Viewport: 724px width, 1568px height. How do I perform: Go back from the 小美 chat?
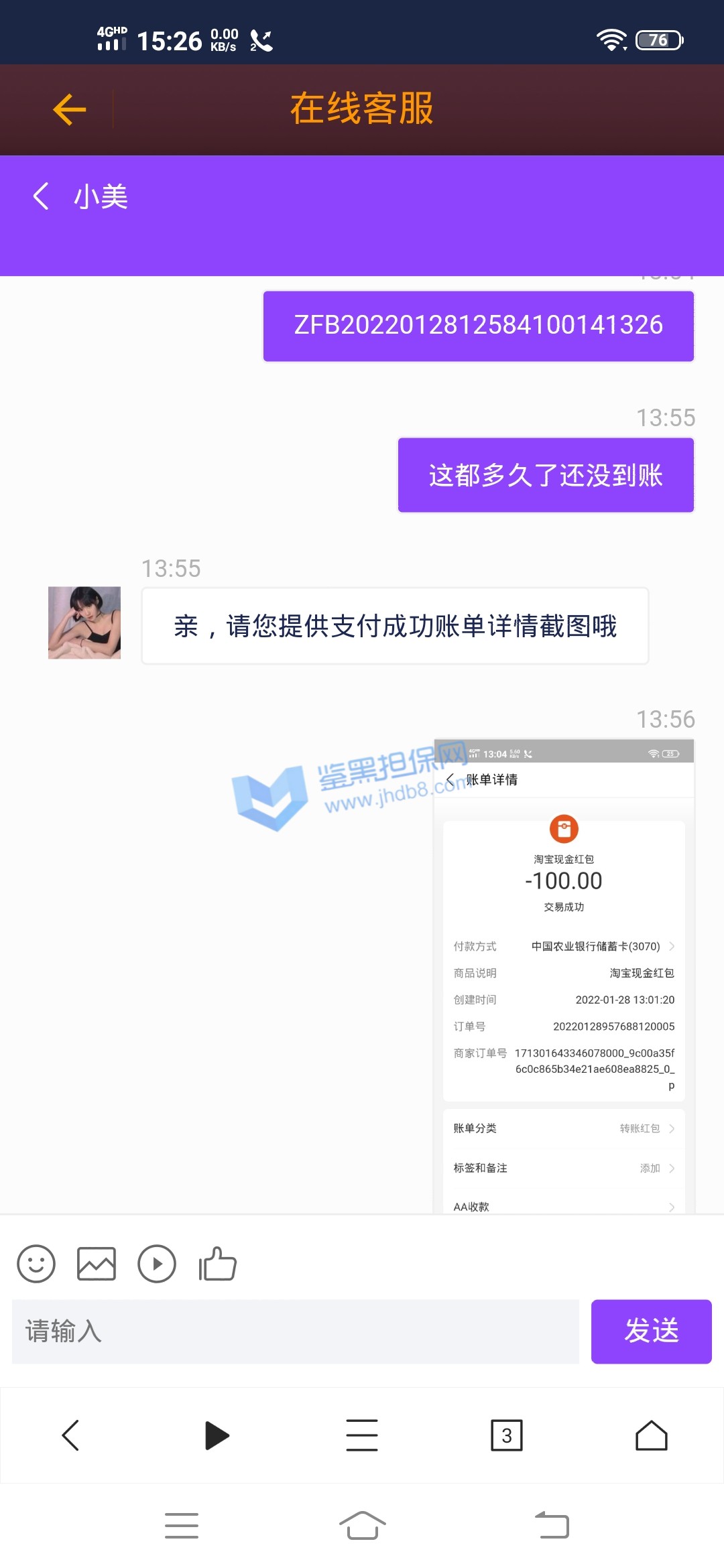coord(42,196)
